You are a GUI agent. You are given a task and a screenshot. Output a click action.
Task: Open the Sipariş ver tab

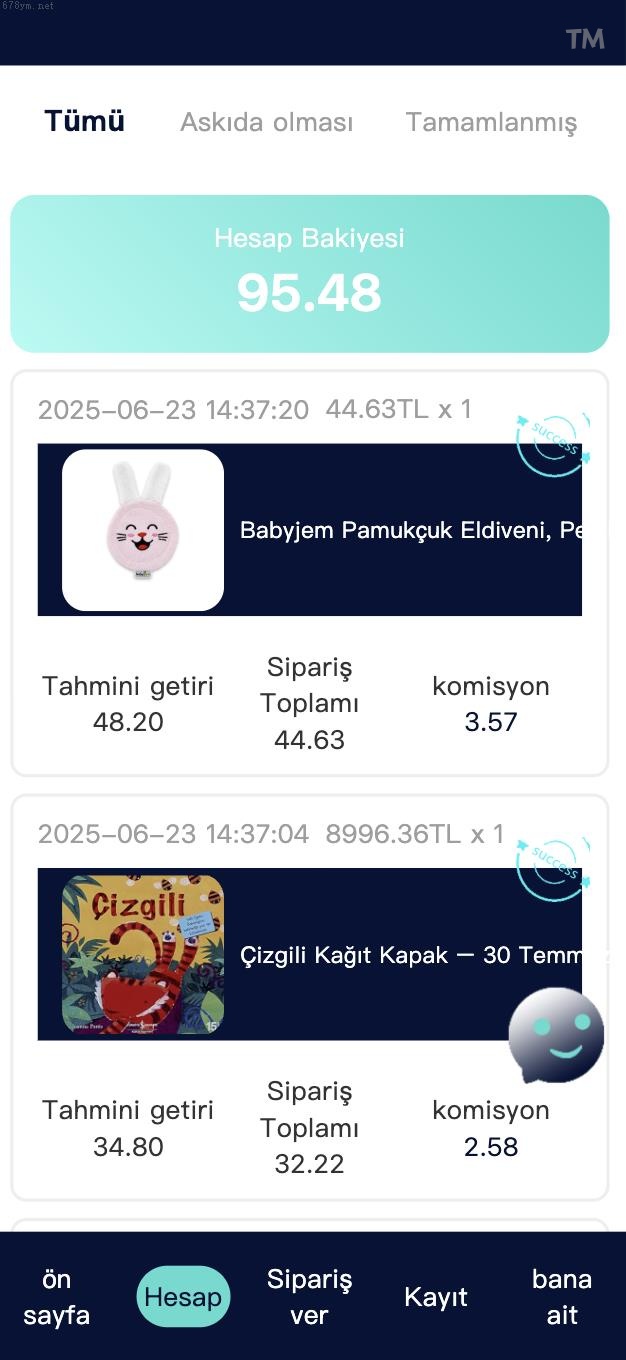tap(309, 1297)
